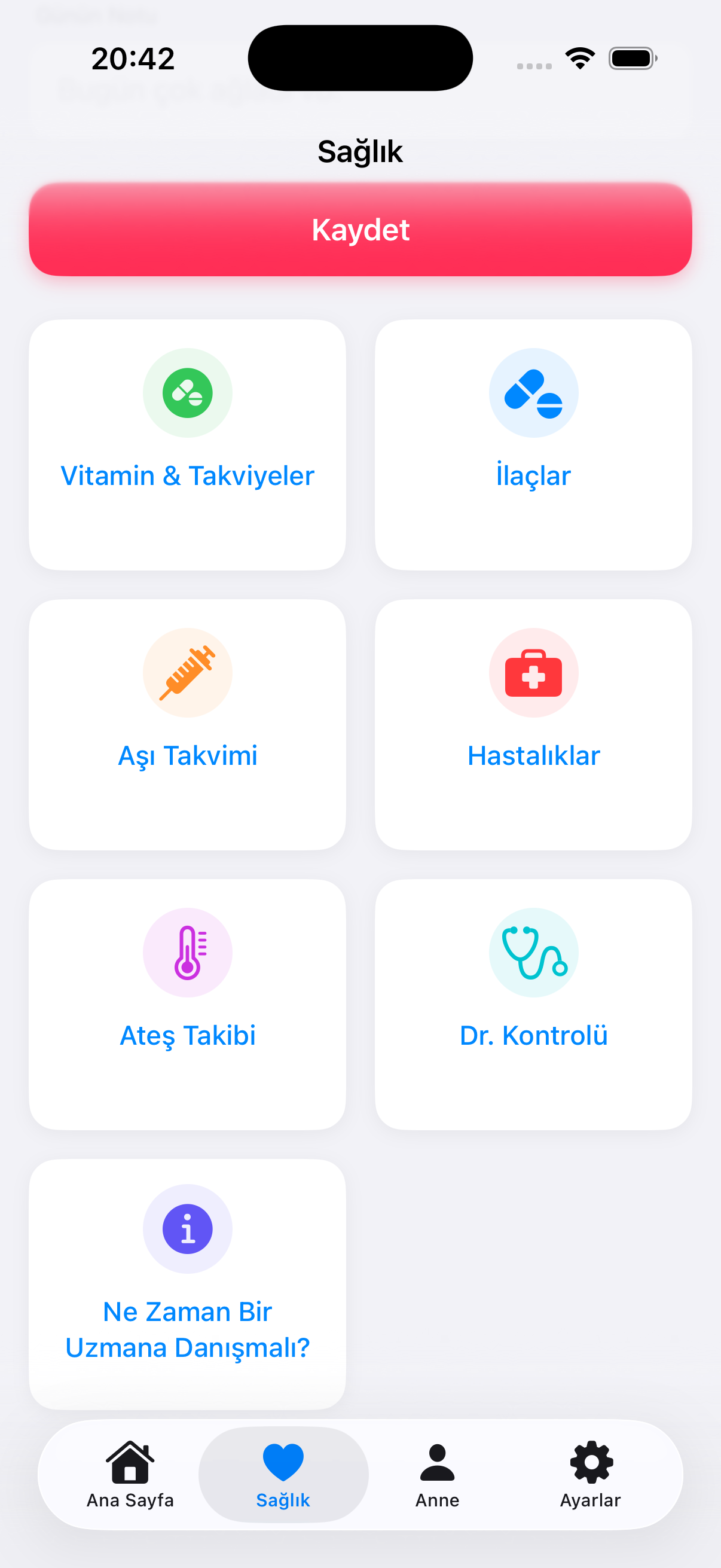Open the Ateş Takibi card

tap(187, 1003)
